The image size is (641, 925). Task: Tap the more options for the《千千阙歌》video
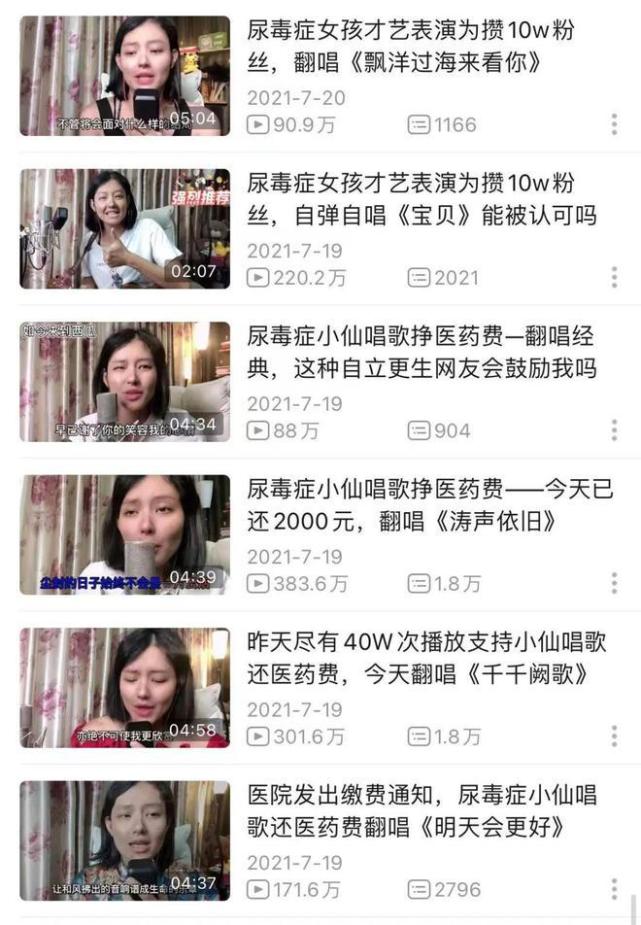pos(613,736)
